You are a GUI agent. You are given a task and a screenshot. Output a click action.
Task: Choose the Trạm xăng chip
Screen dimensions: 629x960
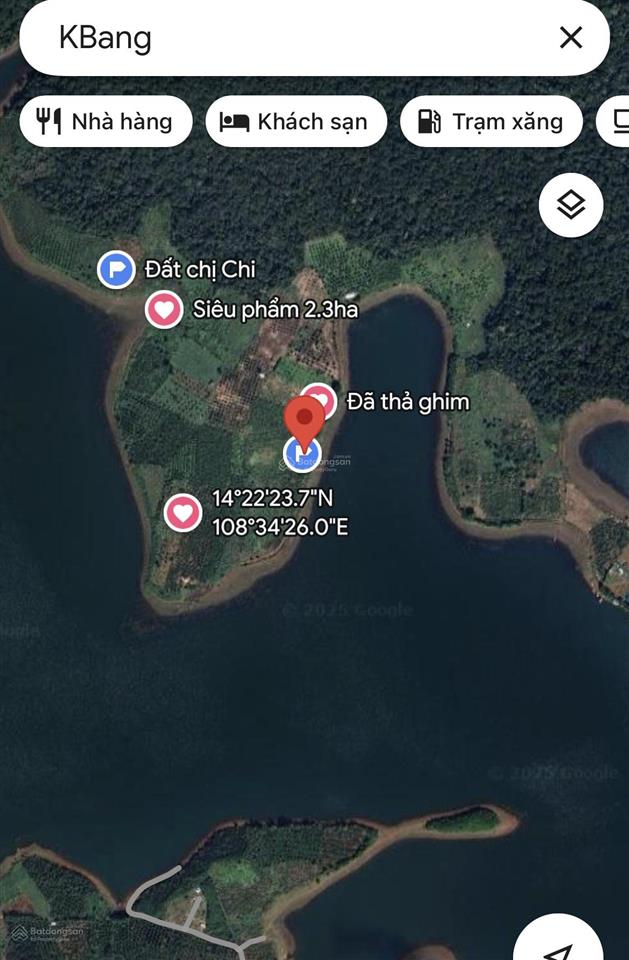click(x=491, y=122)
